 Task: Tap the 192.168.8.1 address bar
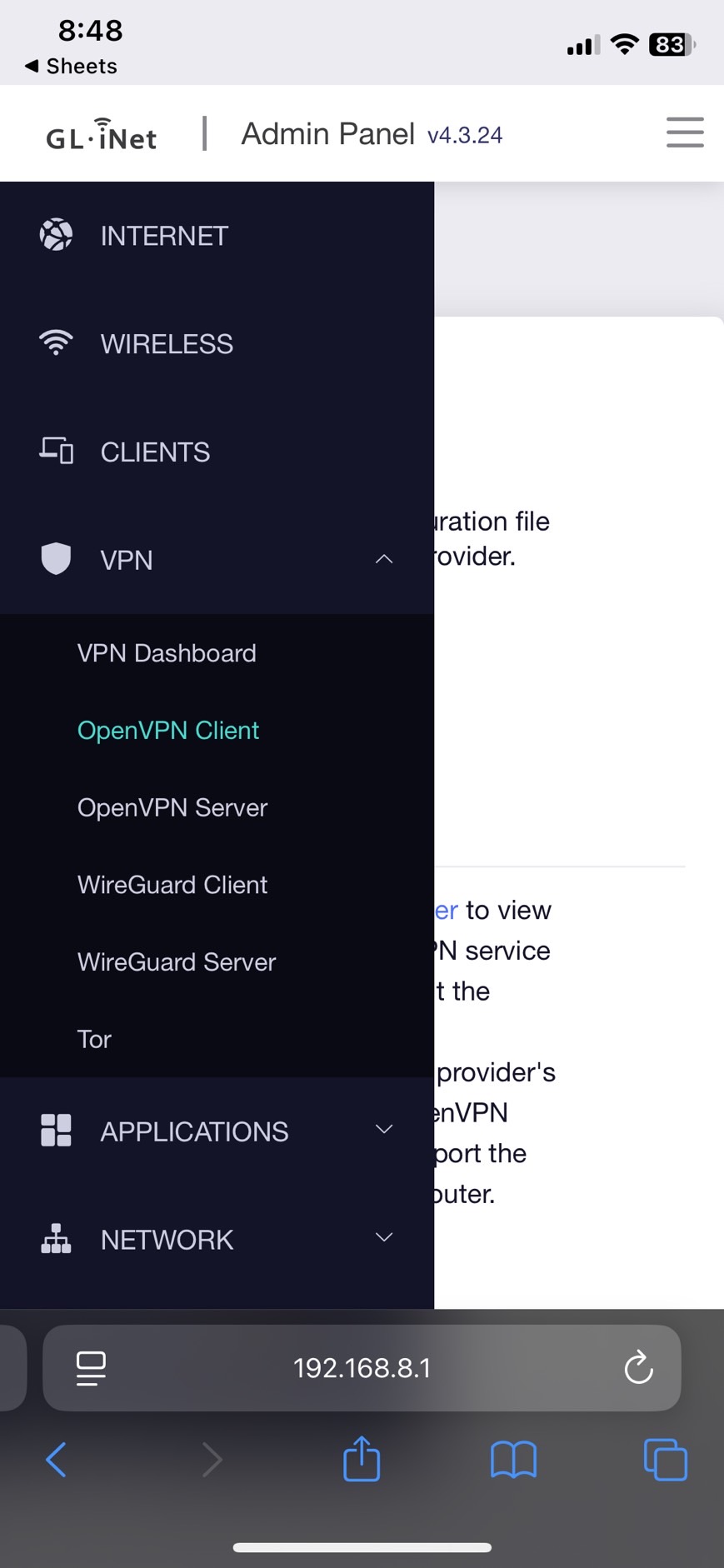pos(362,1368)
